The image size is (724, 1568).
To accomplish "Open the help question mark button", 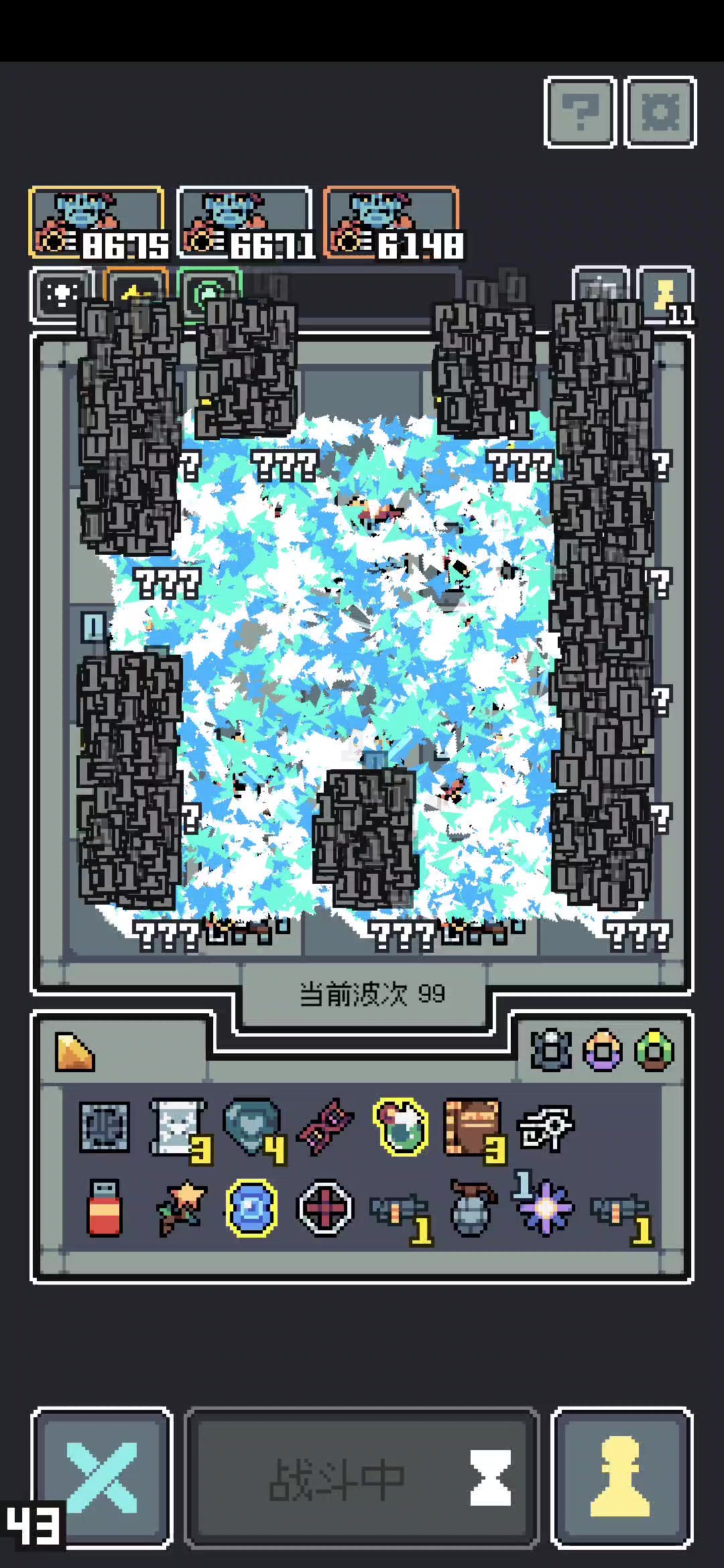I will [x=580, y=112].
